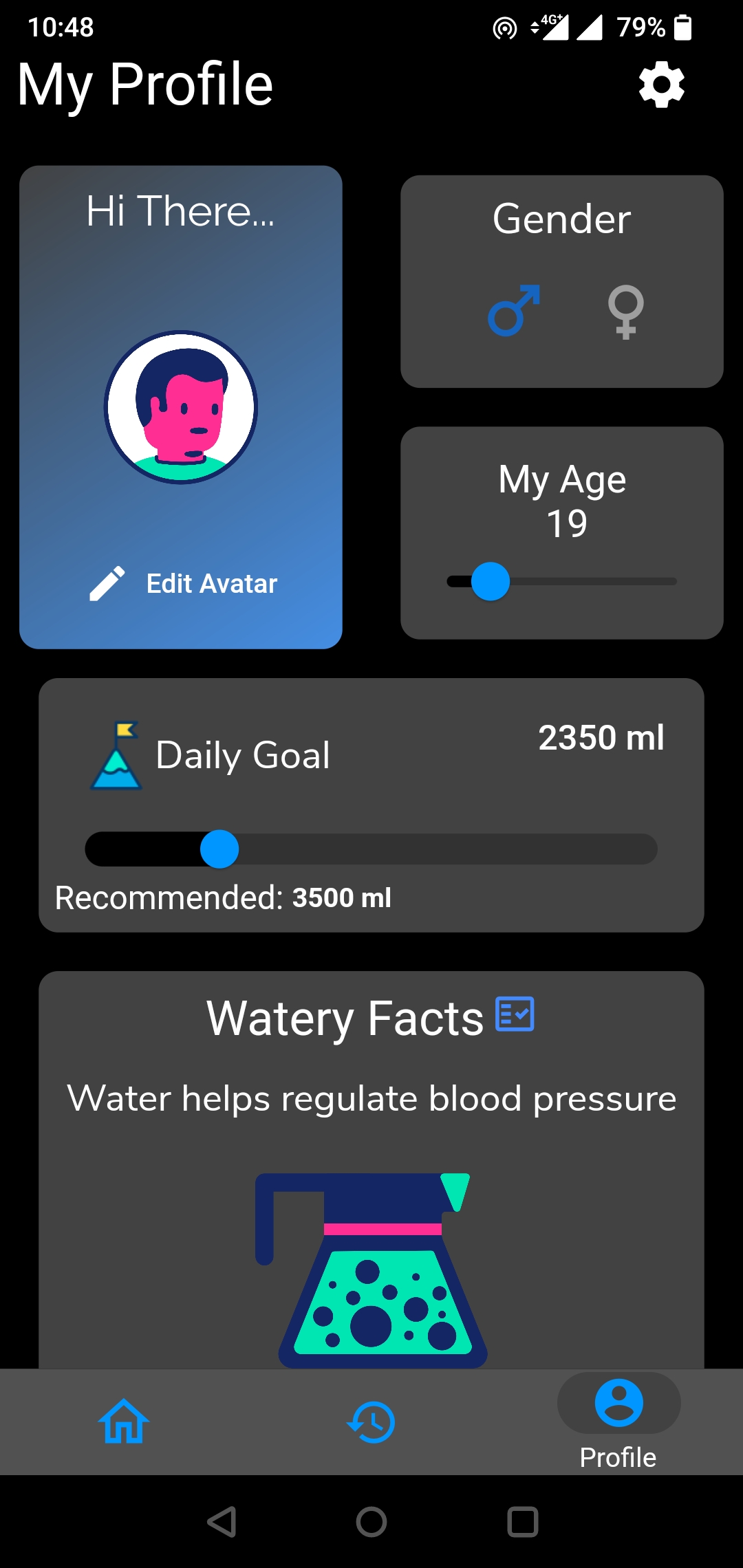Image resolution: width=743 pixels, height=1568 pixels.
Task: Tap Edit Avatar button
Action: point(184,584)
